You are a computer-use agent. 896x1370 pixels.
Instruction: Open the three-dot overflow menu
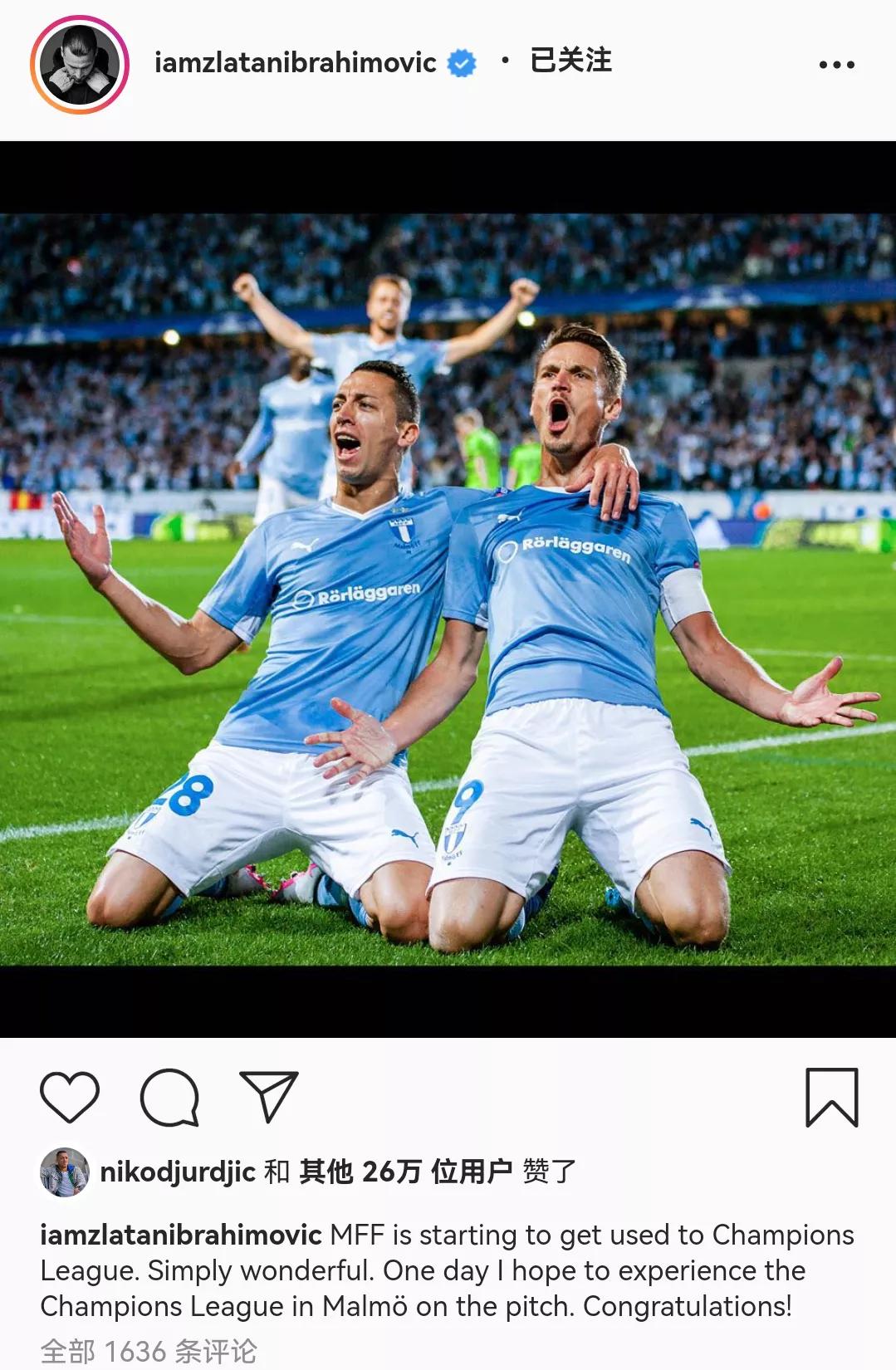point(836,65)
